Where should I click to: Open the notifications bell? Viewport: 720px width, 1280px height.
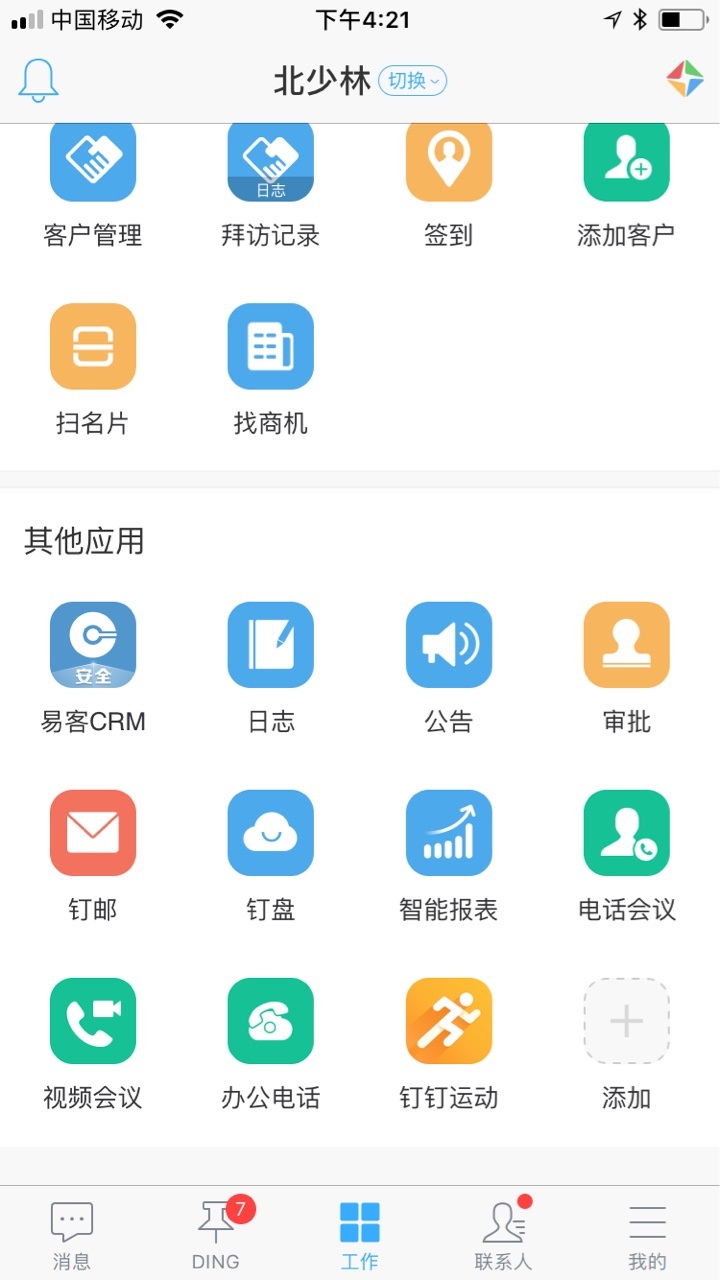coord(39,80)
